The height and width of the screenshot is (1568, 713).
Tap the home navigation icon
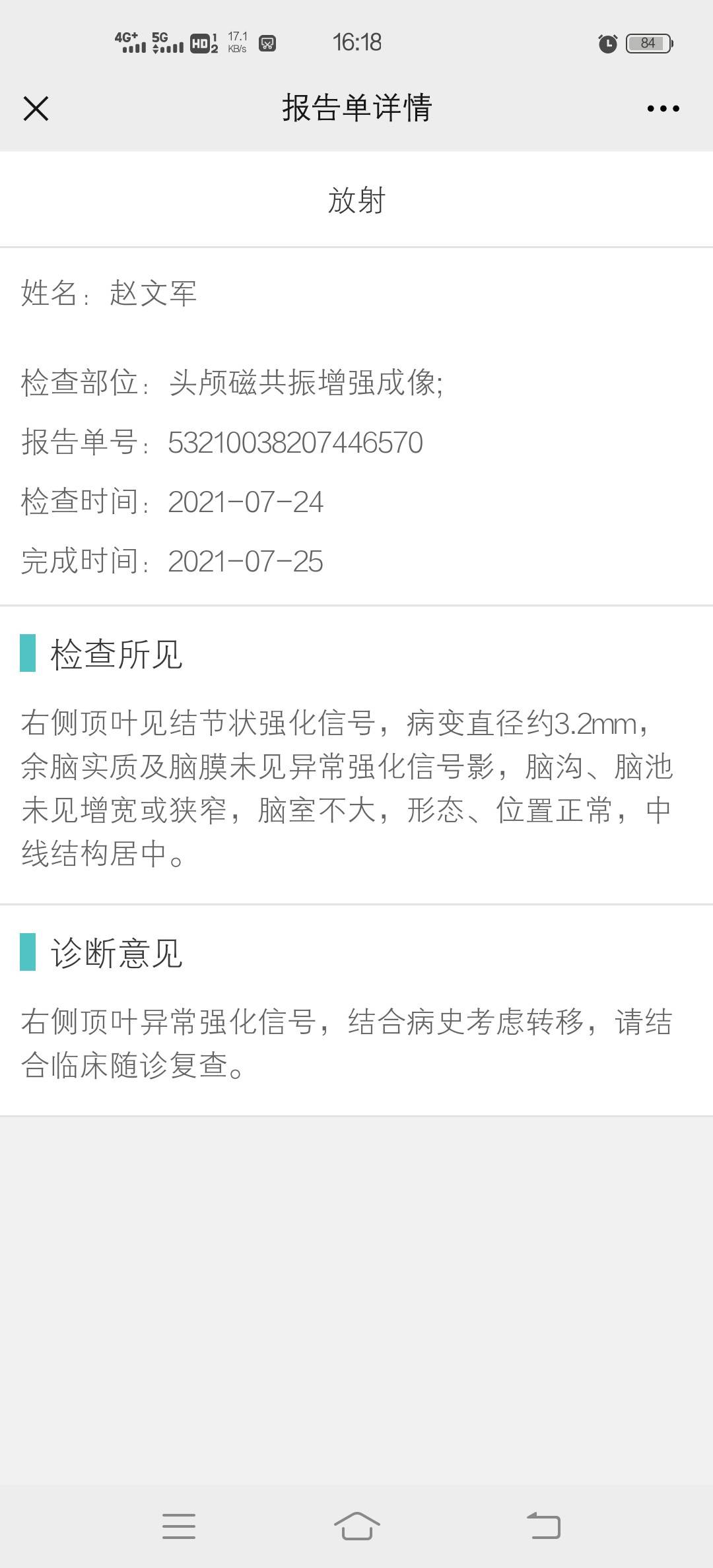(x=356, y=1525)
